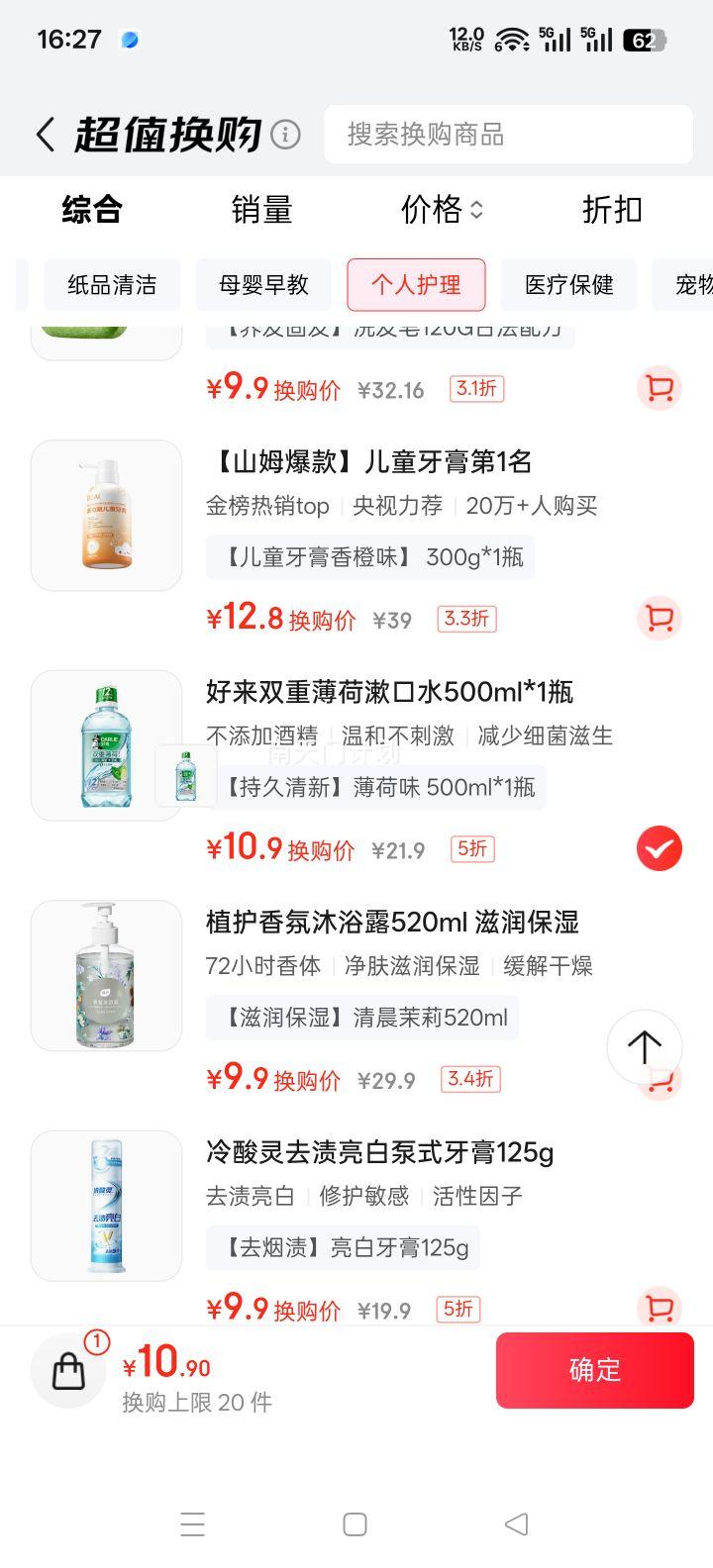The image size is (713, 1568).
Task: Switch filter to 医疗保健 category
Action: (569, 285)
